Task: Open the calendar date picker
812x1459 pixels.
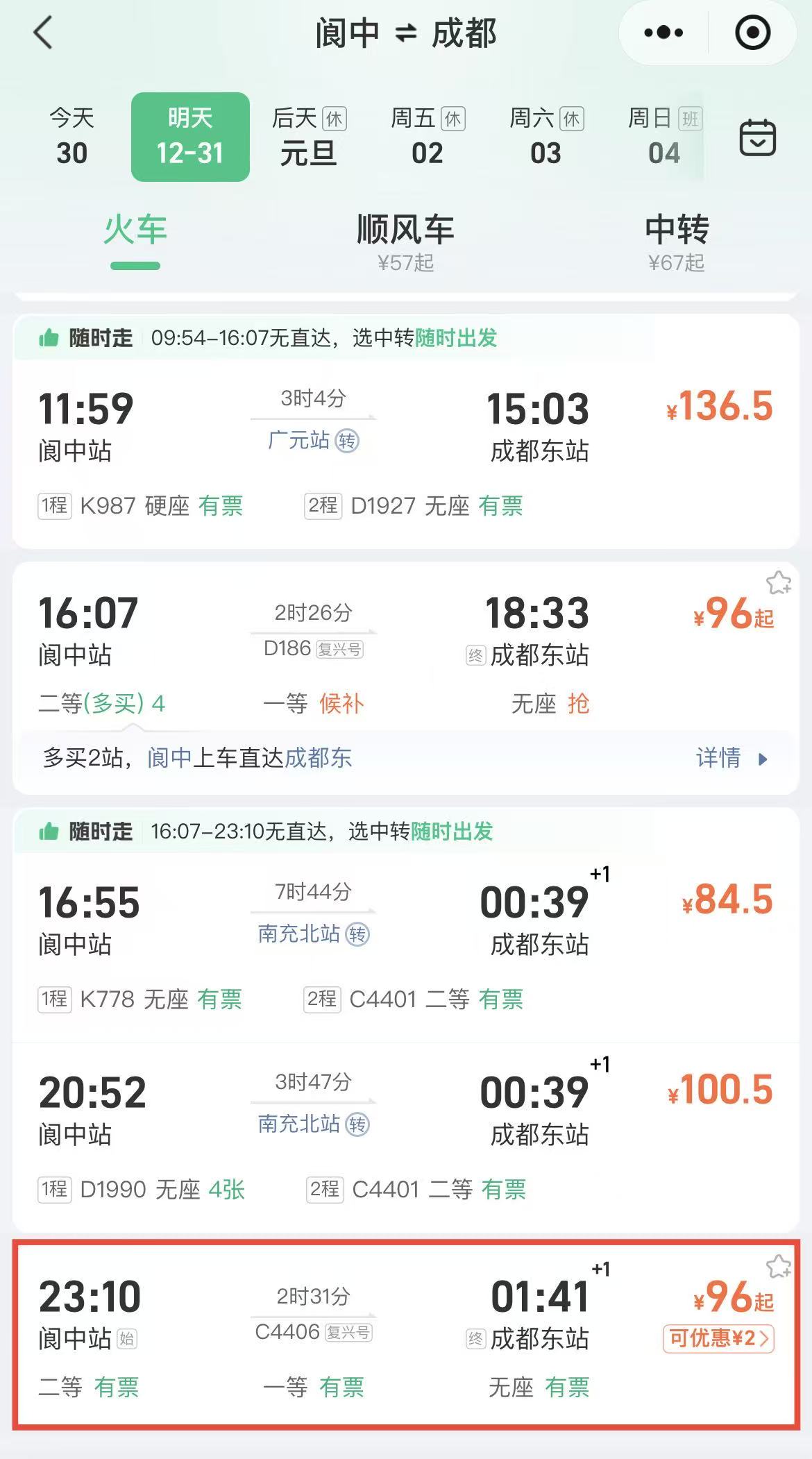Action: (757, 137)
